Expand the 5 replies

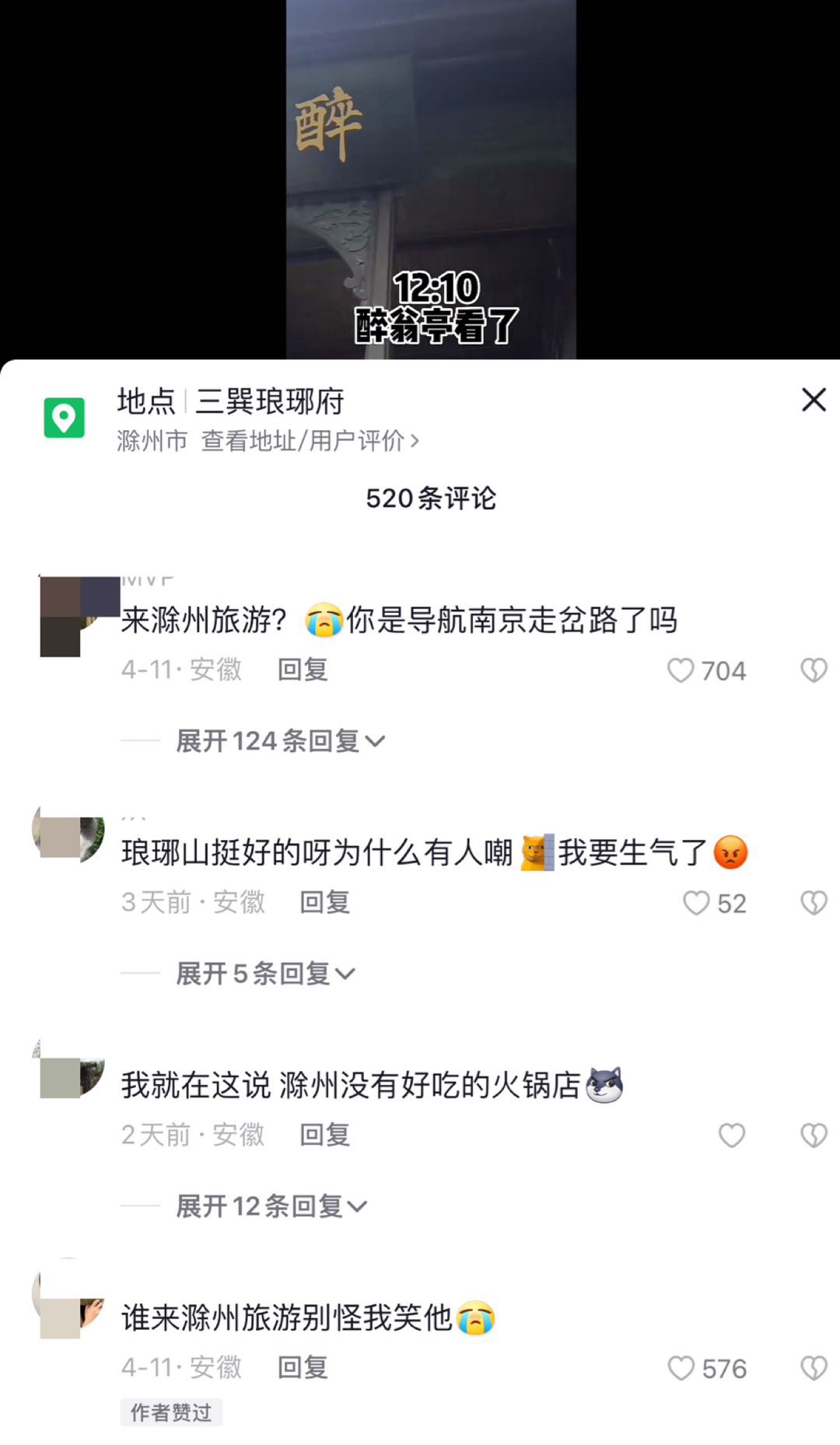tap(265, 974)
